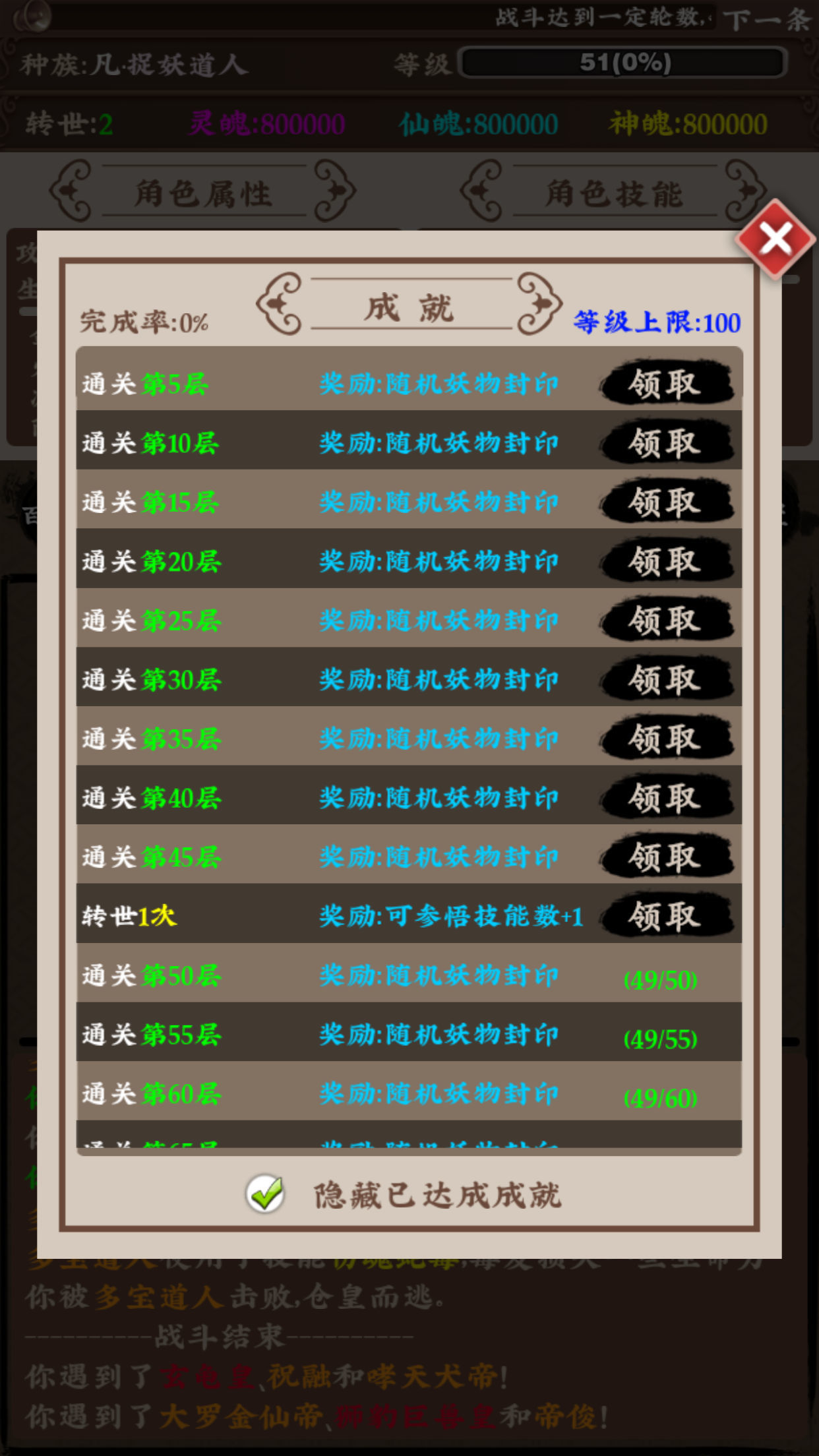The image size is (819, 1456).
Task: Close the 成就 achievements dialog
Action: tap(775, 239)
